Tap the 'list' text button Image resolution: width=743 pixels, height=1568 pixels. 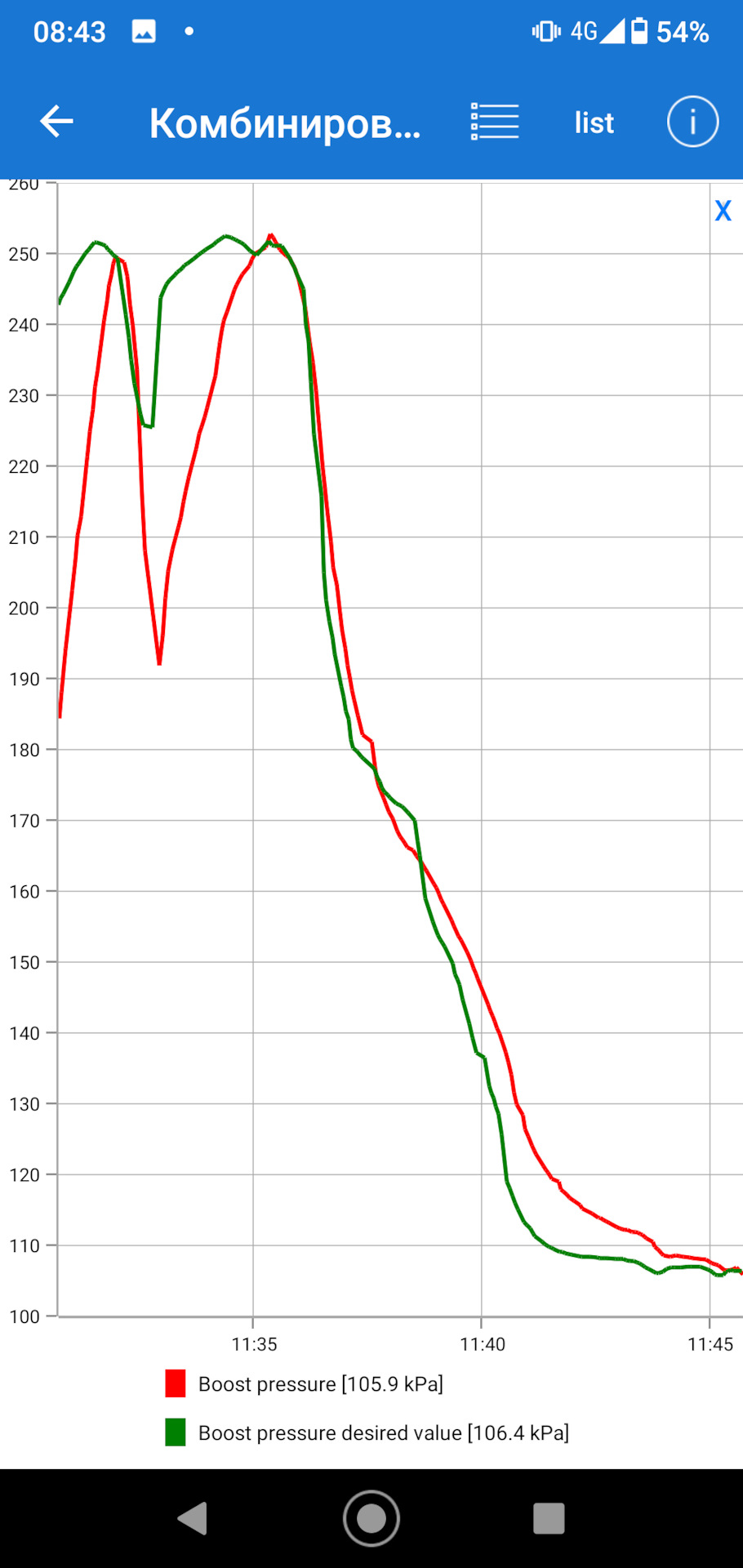click(x=594, y=123)
